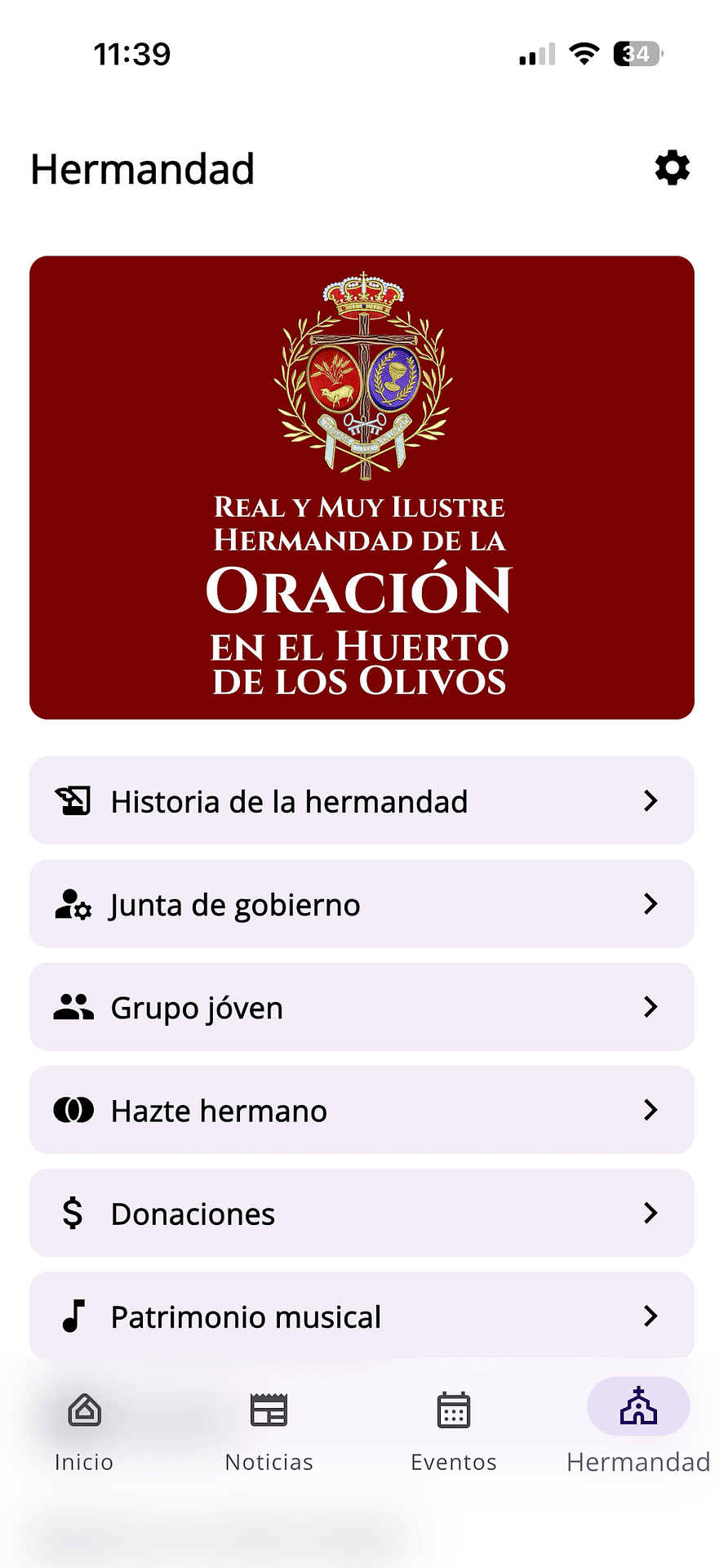
Task: Switch to the Noticias tab
Action: tap(269, 1428)
